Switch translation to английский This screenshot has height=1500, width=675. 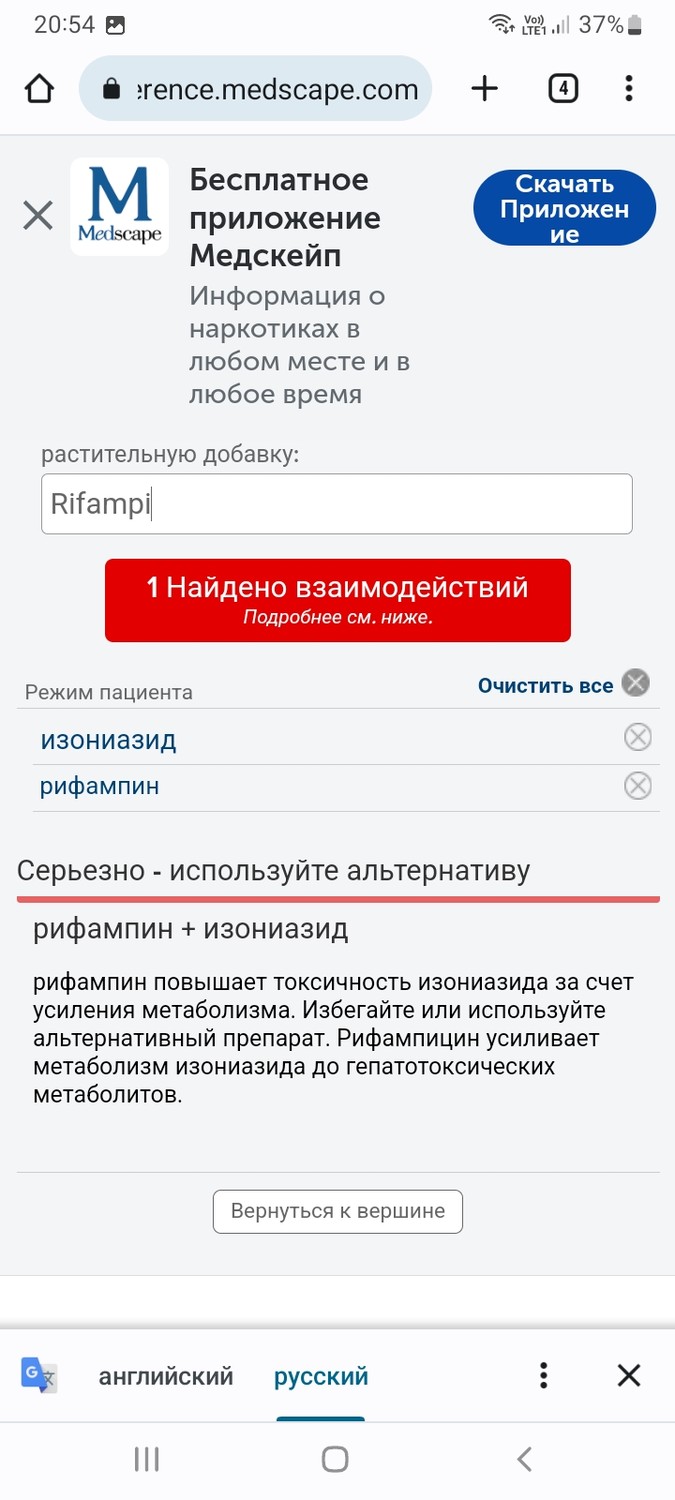[x=166, y=1377]
